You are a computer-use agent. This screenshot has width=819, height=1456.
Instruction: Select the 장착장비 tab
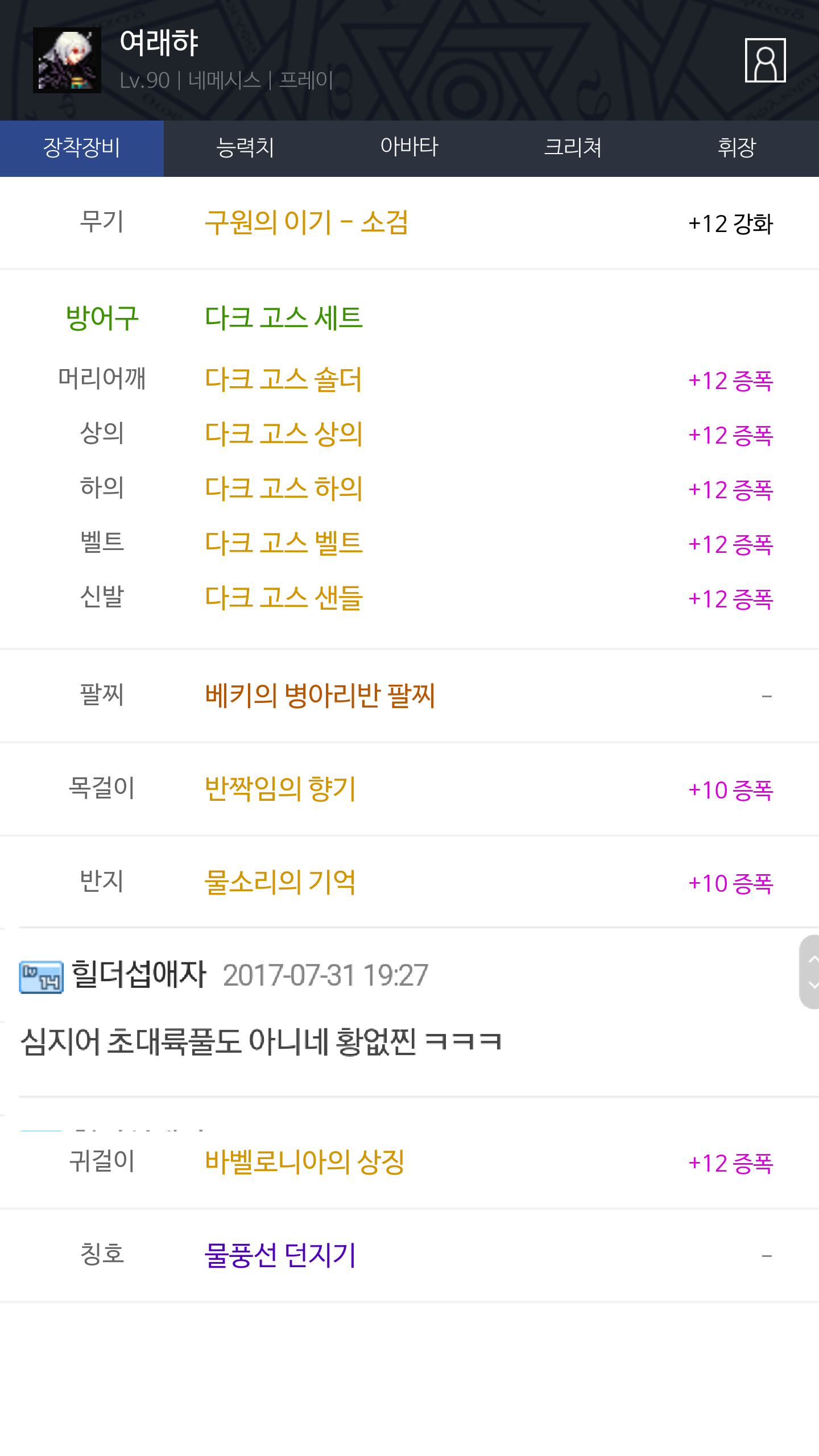pos(82,148)
